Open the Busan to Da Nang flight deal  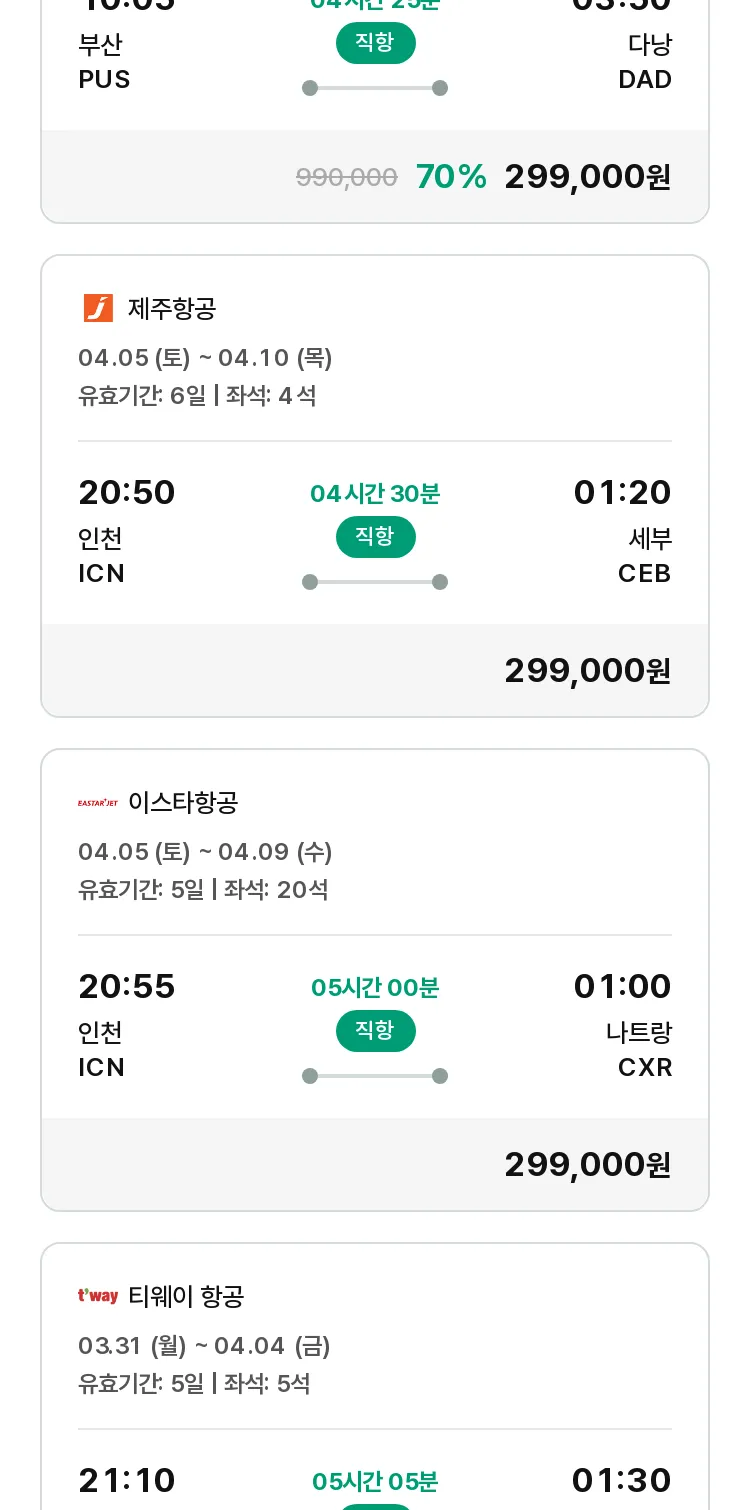tap(375, 111)
